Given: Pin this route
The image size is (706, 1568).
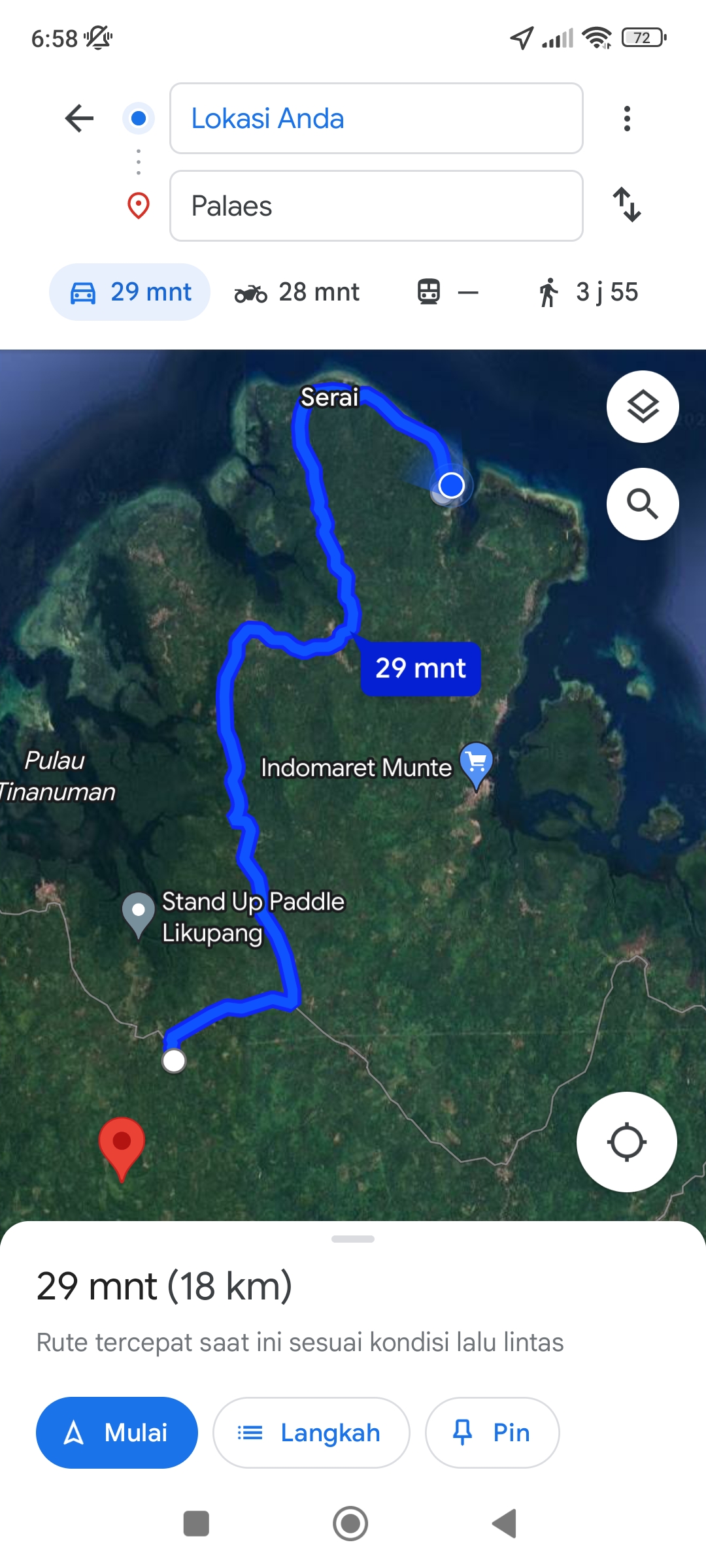Looking at the screenshot, I should (492, 1433).
